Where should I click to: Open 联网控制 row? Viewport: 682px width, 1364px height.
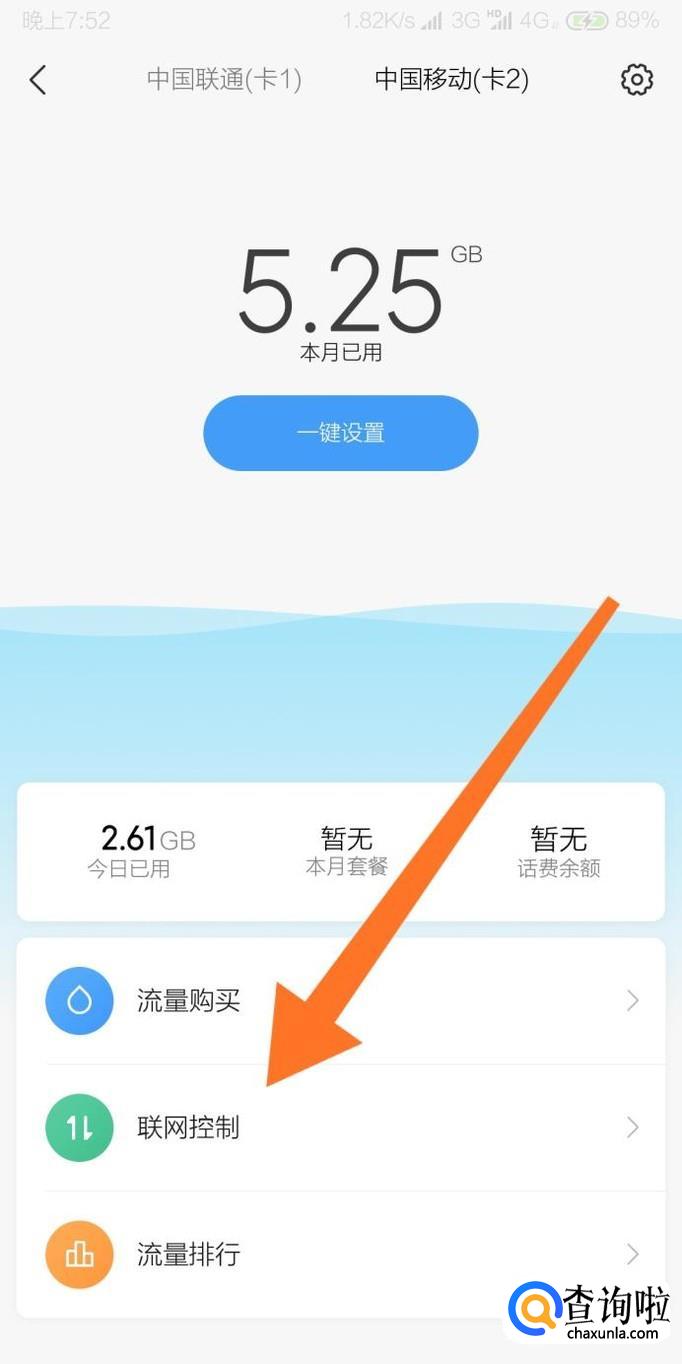point(340,1127)
